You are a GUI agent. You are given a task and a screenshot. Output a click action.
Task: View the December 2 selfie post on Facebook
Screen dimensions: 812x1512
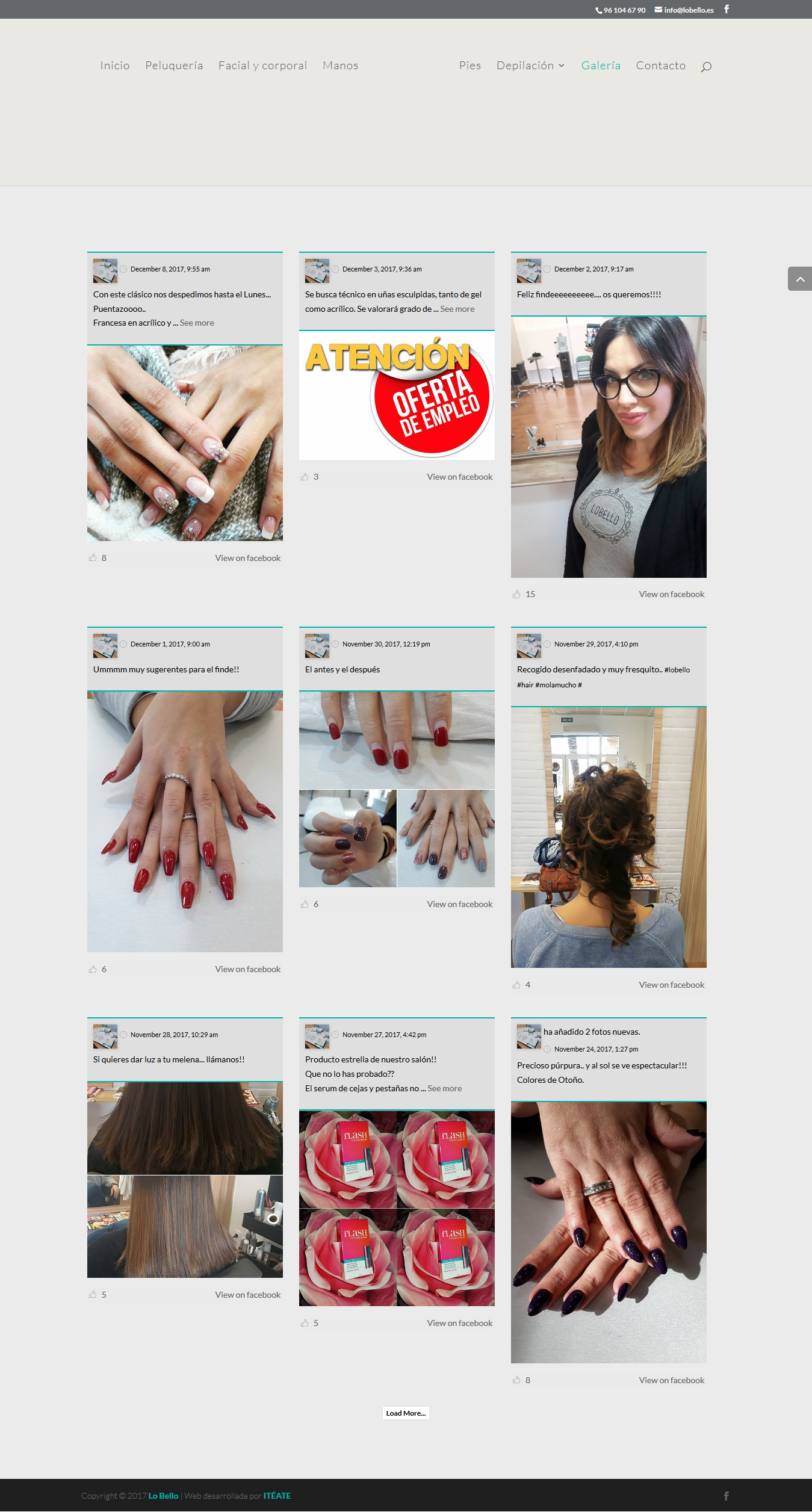(x=671, y=594)
